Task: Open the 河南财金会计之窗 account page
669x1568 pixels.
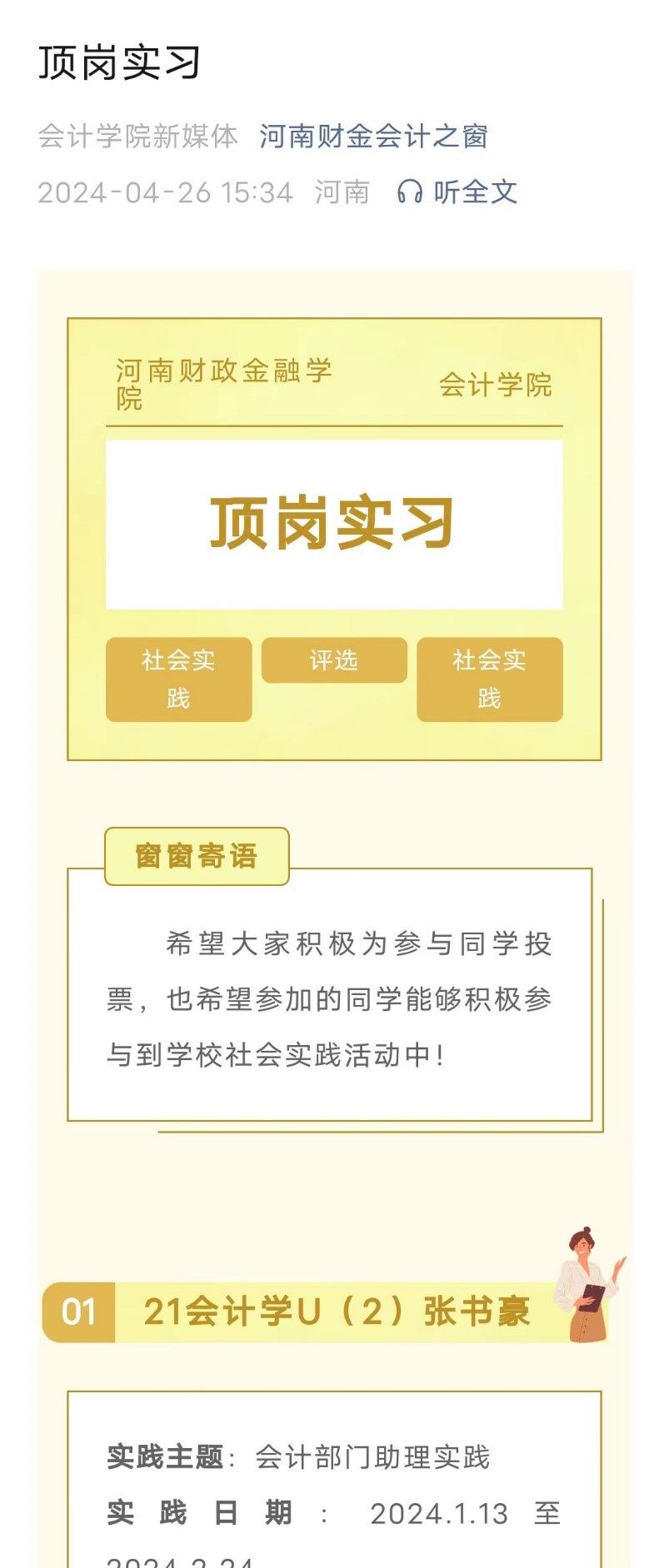Action: pyautogui.click(x=372, y=136)
